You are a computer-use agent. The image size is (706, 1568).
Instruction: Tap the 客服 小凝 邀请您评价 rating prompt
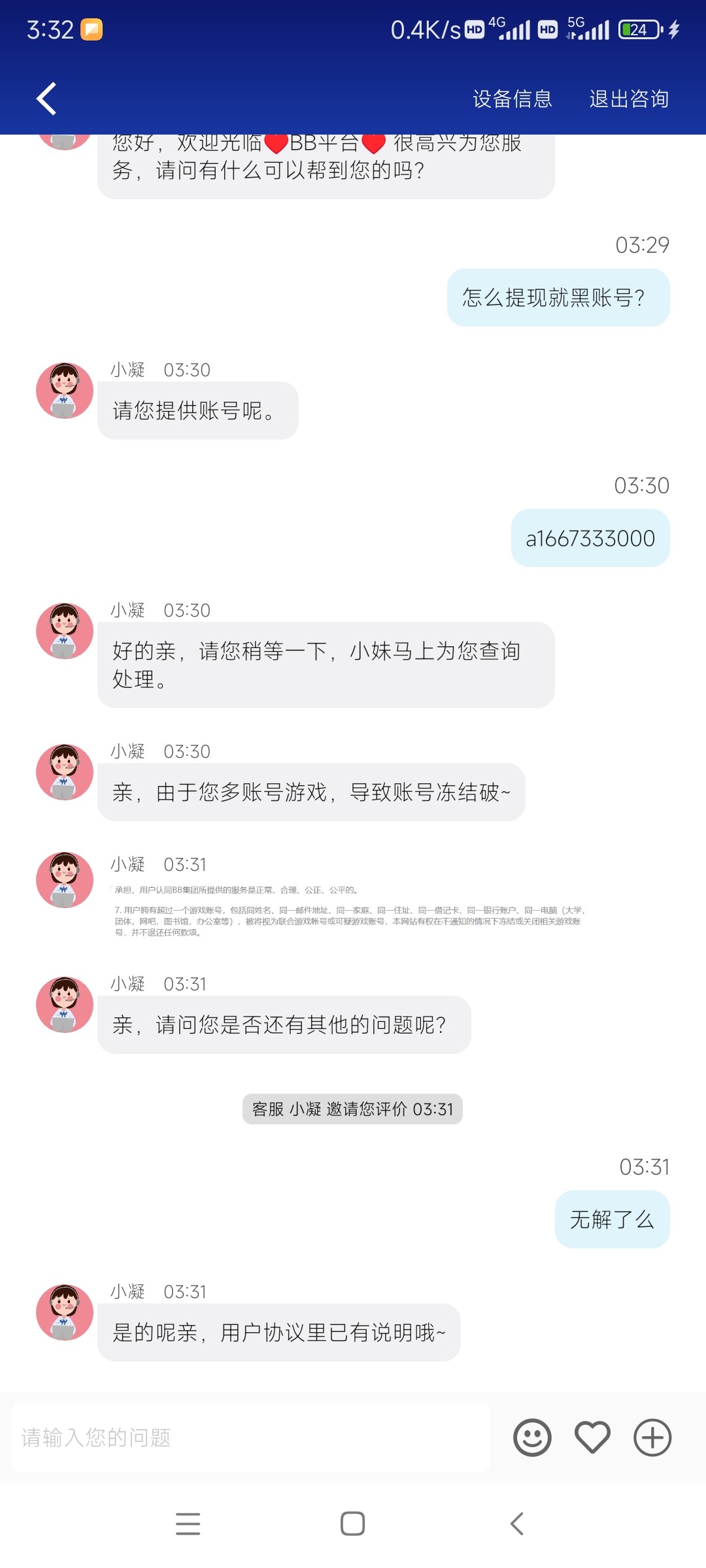click(x=352, y=1109)
